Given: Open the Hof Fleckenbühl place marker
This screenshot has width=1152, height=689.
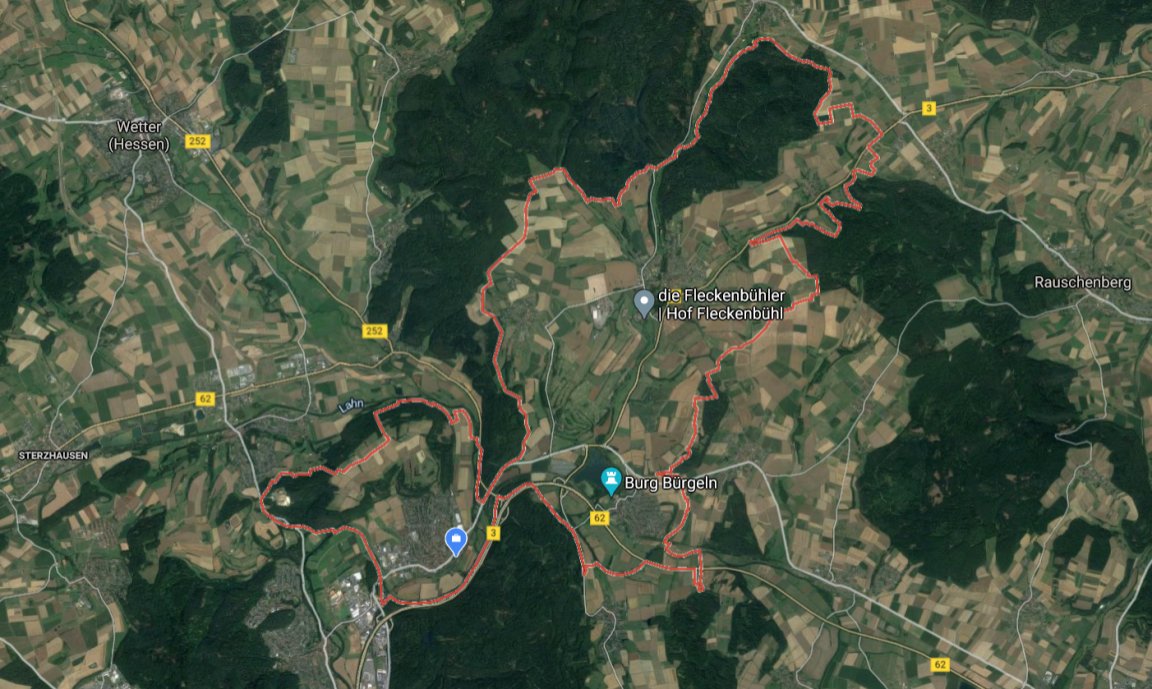Looking at the screenshot, I should click(x=645, y=301).
